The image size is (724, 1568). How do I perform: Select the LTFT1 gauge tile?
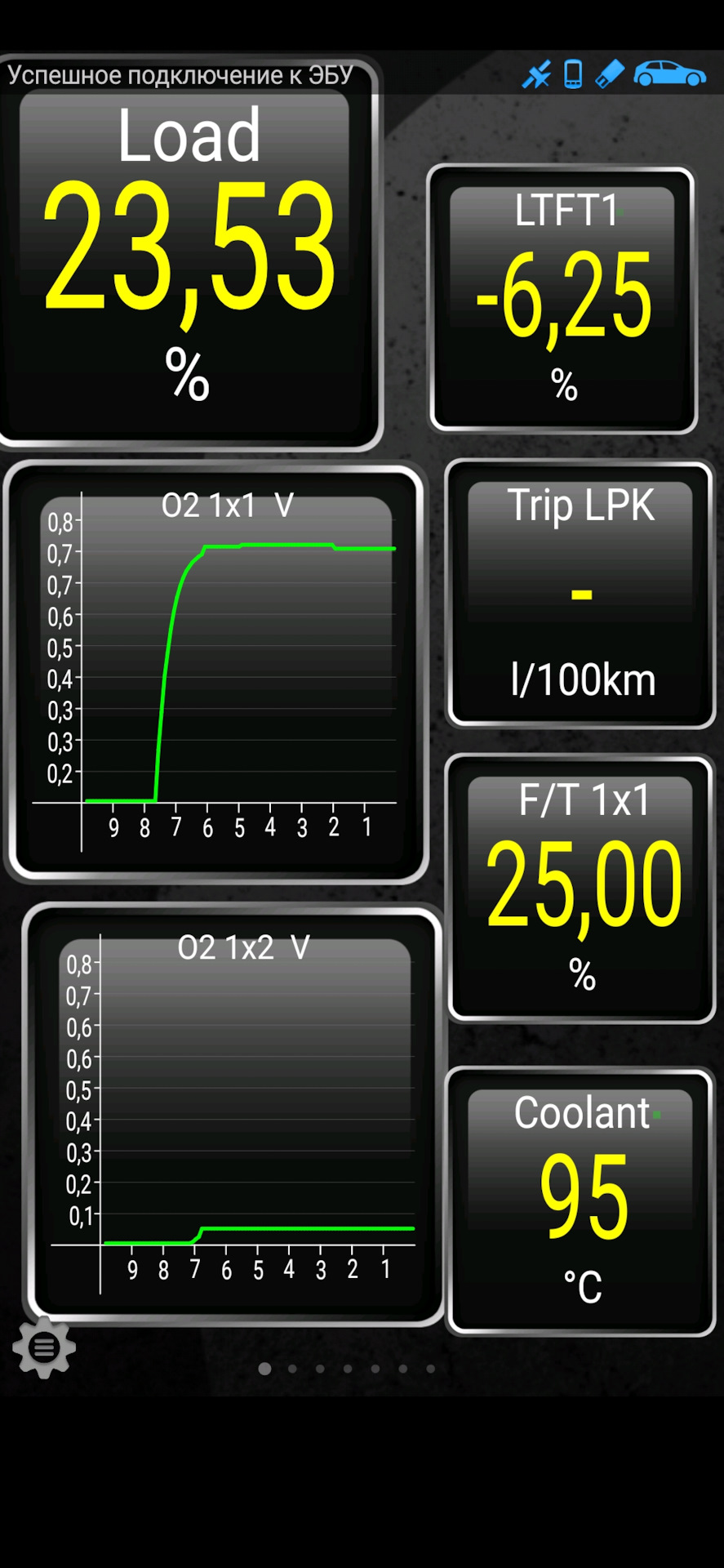[x=562, y=299]
